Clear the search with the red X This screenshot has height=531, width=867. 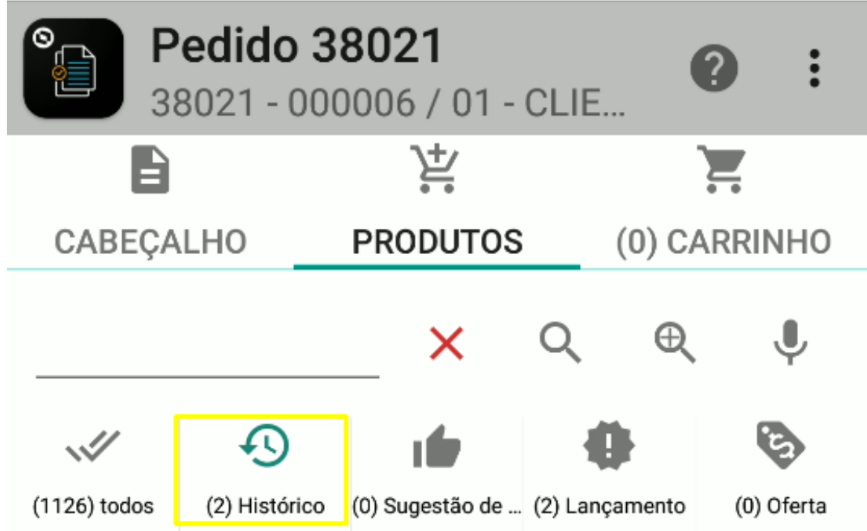446,344
